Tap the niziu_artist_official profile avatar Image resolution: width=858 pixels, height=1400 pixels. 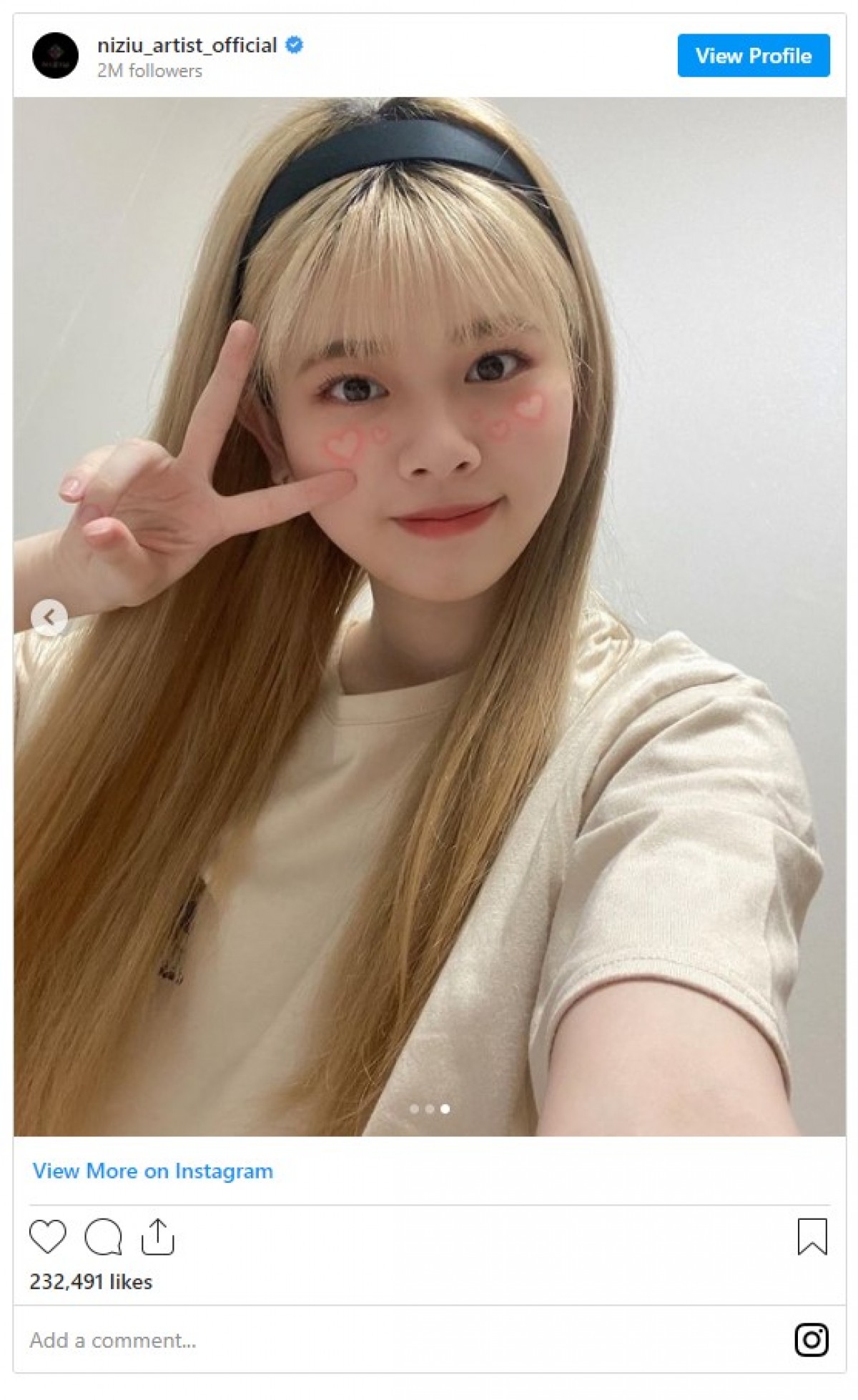pos(55,56)
